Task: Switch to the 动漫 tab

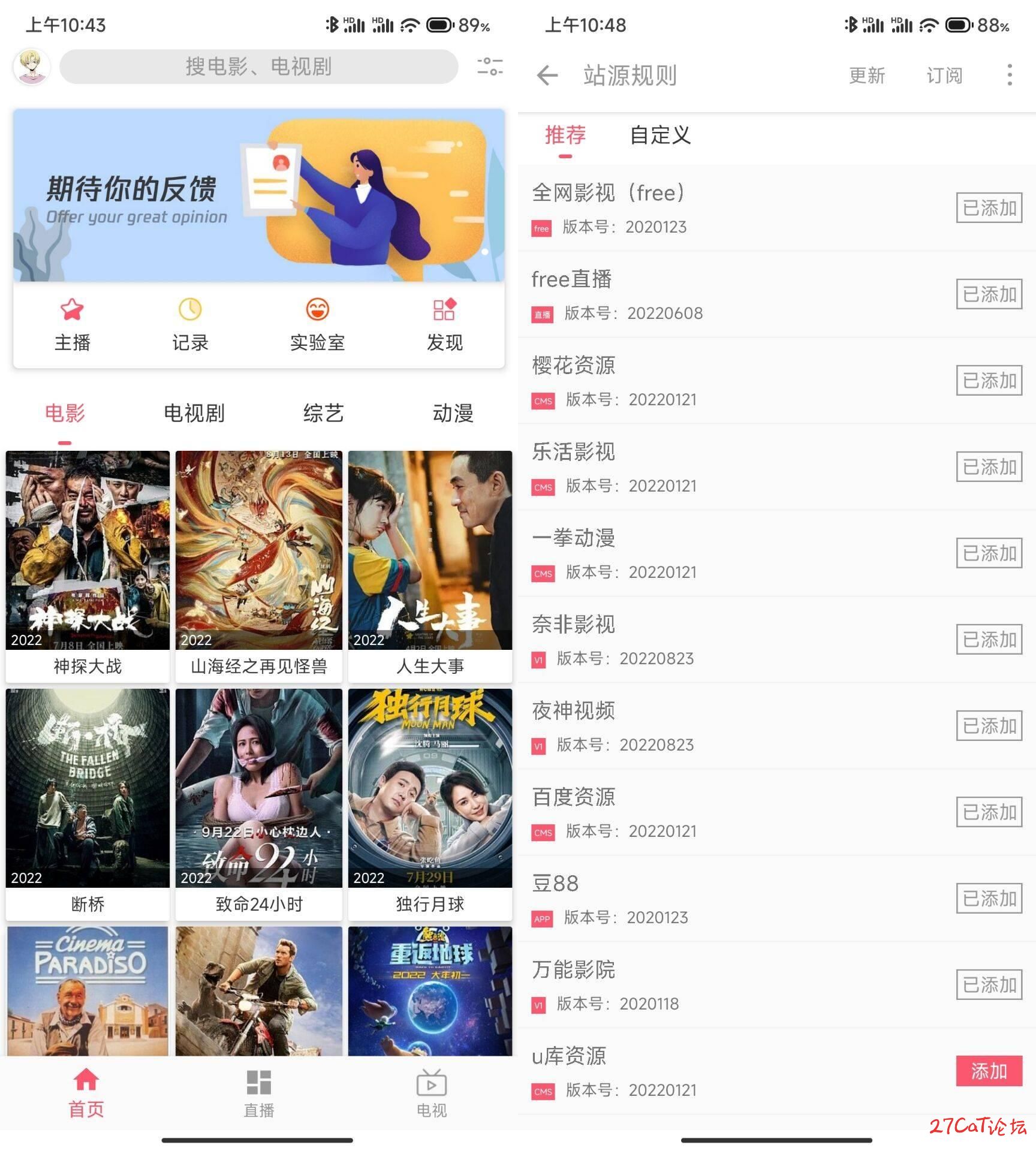Action: click(453, 413)
